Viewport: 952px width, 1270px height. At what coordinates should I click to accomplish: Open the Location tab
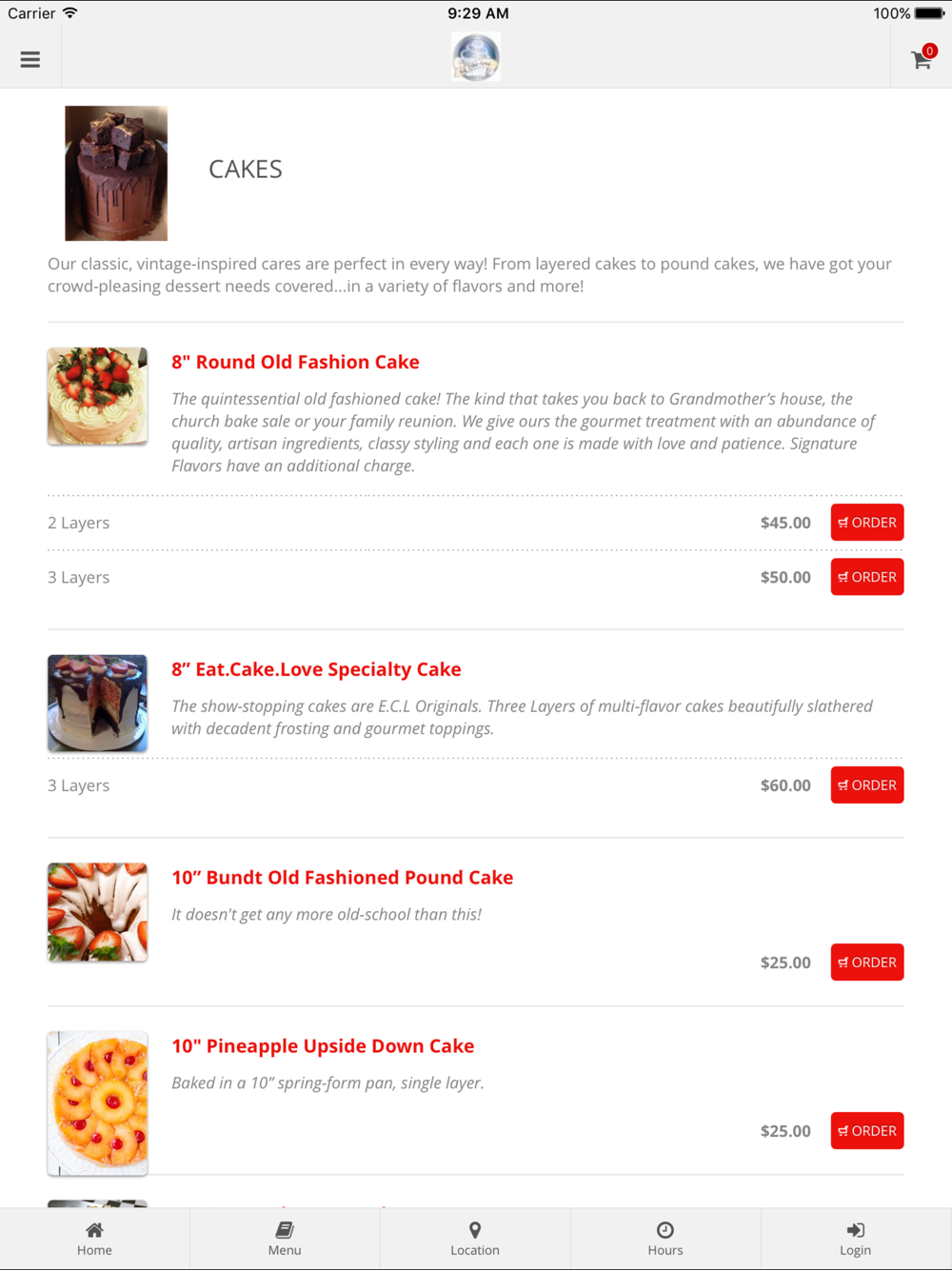[x=475, y=1239]
